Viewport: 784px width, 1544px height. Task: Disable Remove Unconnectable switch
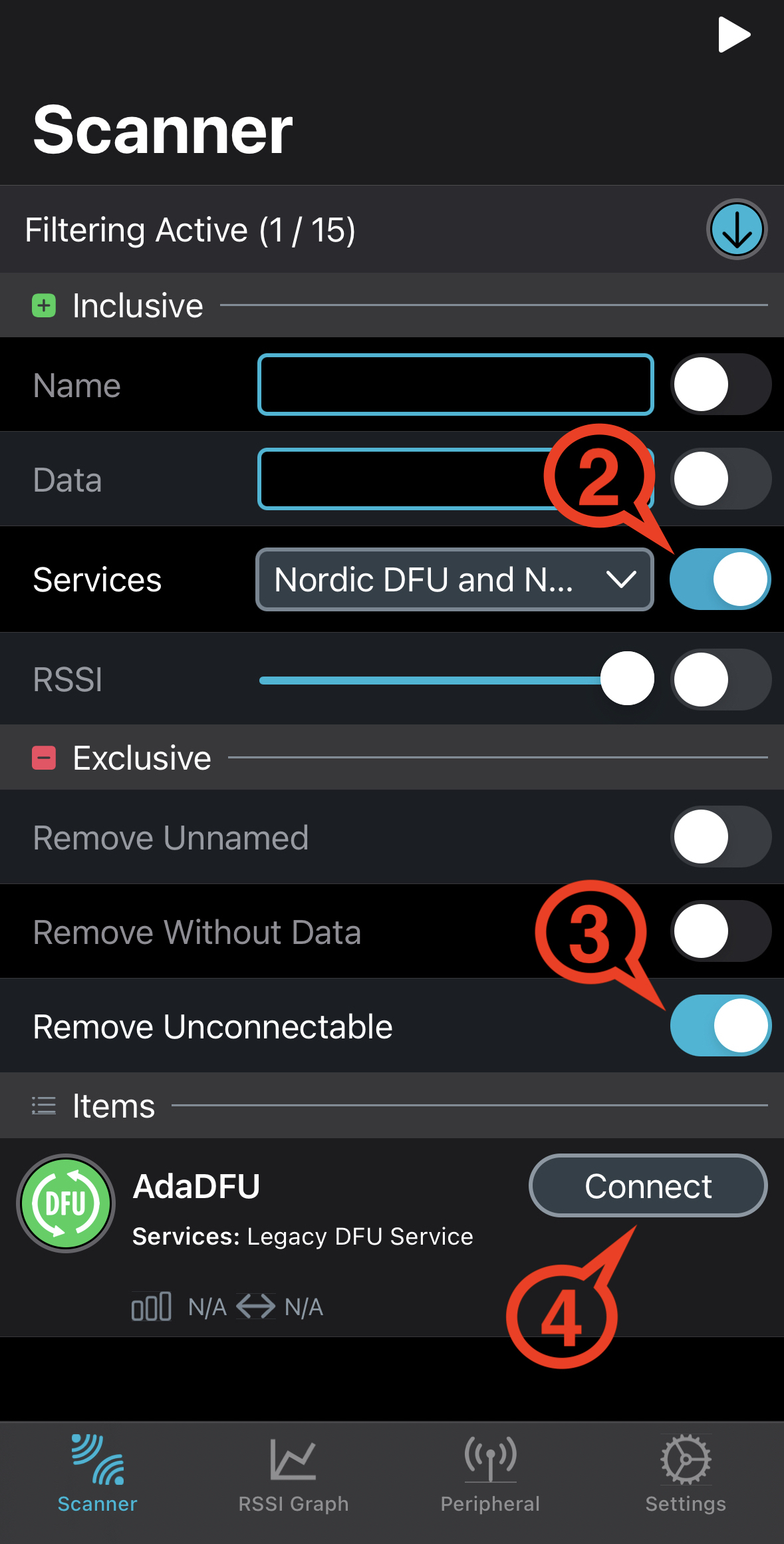tap(720, 1026)
